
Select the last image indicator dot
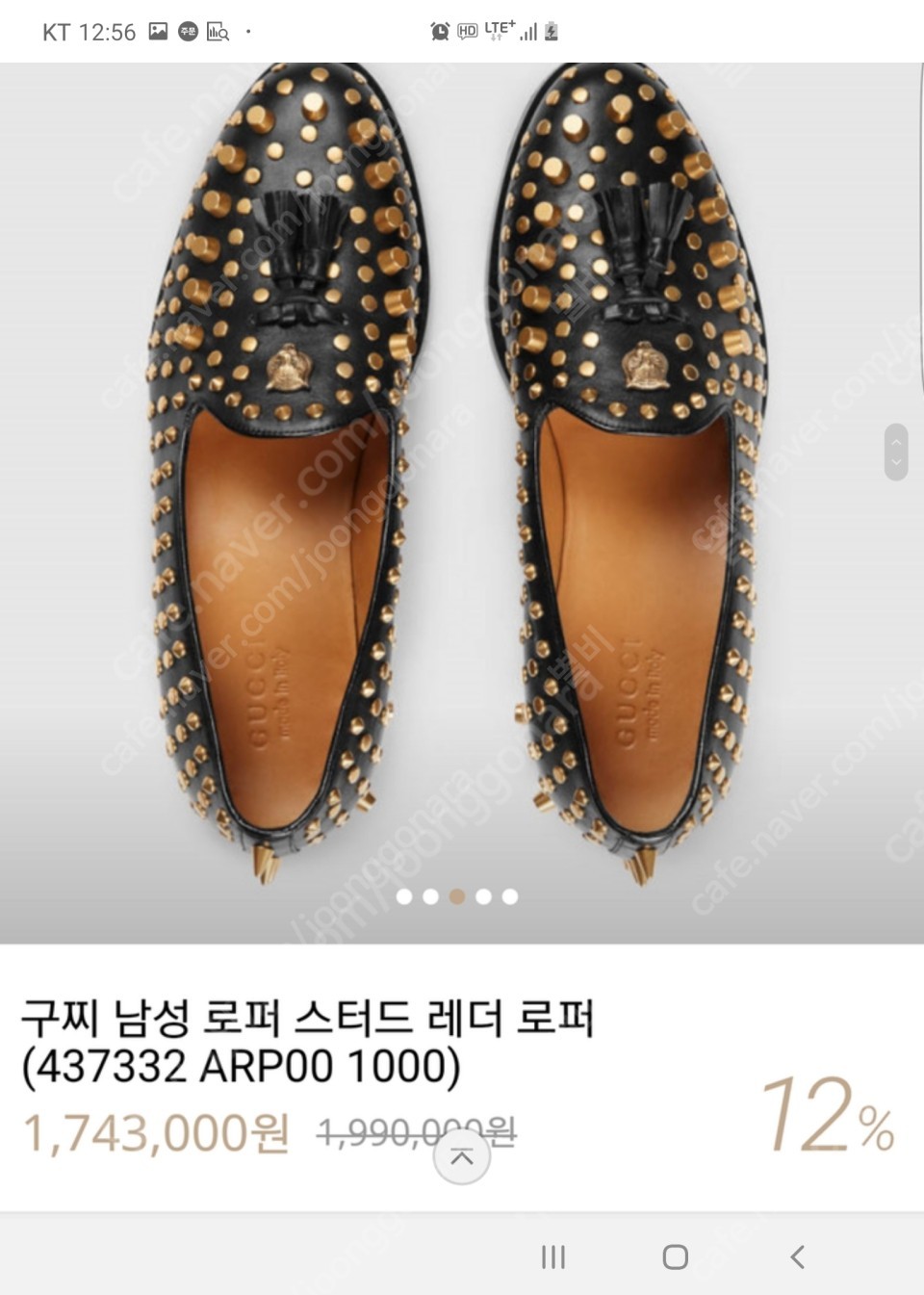pyautogui.click(x=510, y=896)
